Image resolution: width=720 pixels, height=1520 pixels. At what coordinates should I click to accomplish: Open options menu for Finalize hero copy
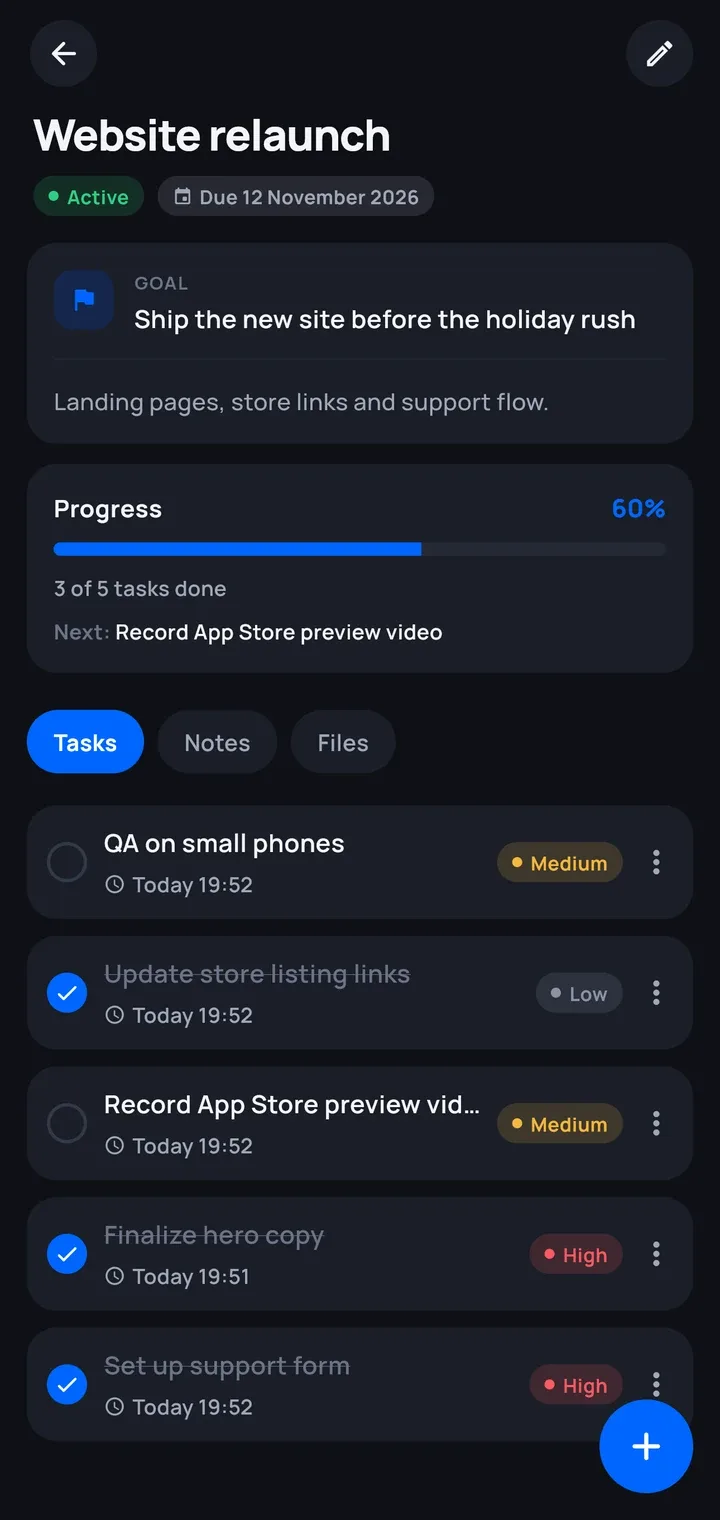[656, 1254]
